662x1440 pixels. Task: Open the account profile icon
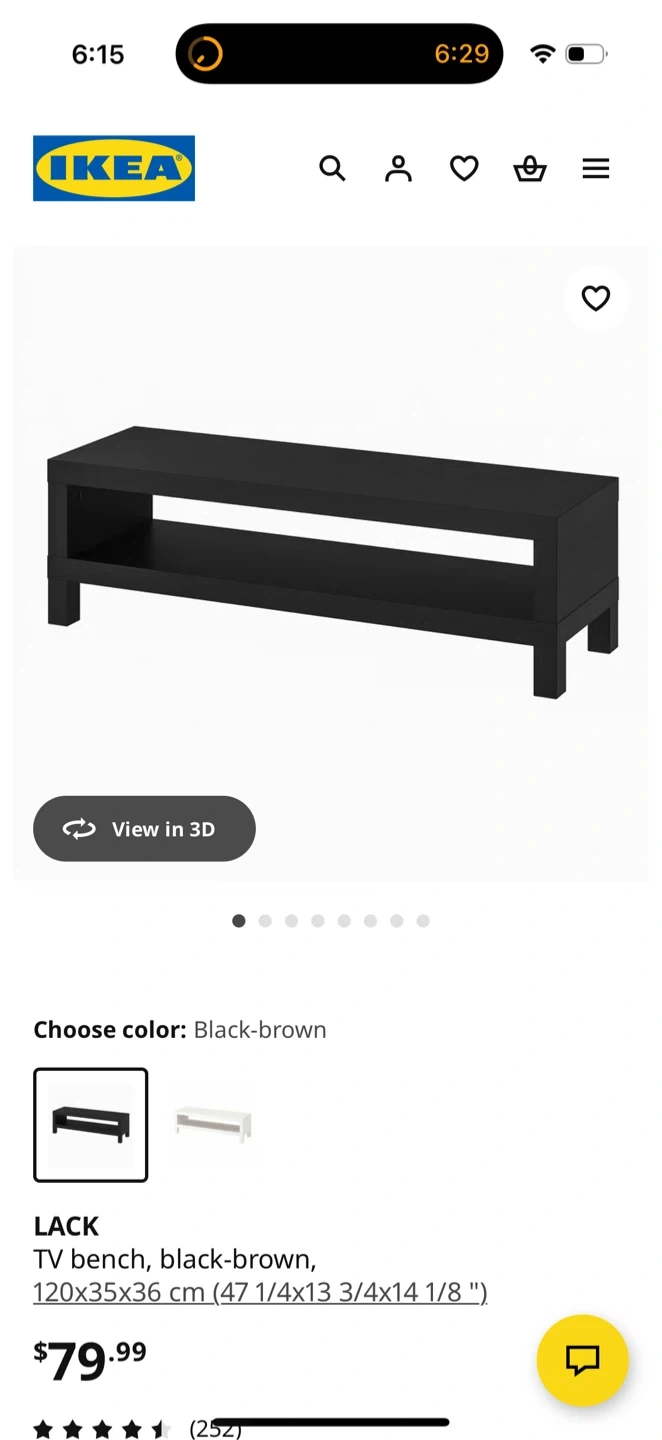tap(398, 169)
